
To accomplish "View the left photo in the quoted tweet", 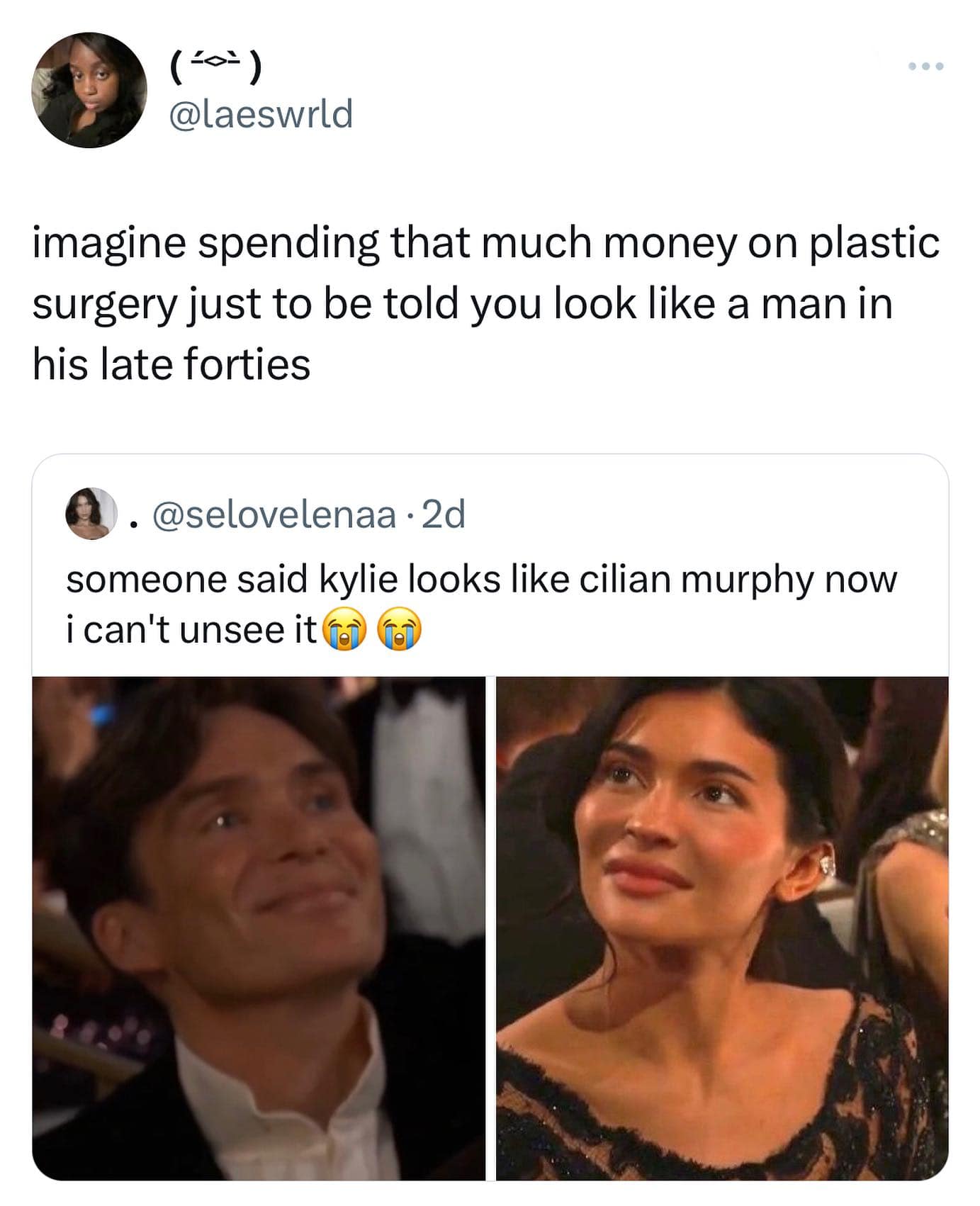I will click(x=259, y=928).
